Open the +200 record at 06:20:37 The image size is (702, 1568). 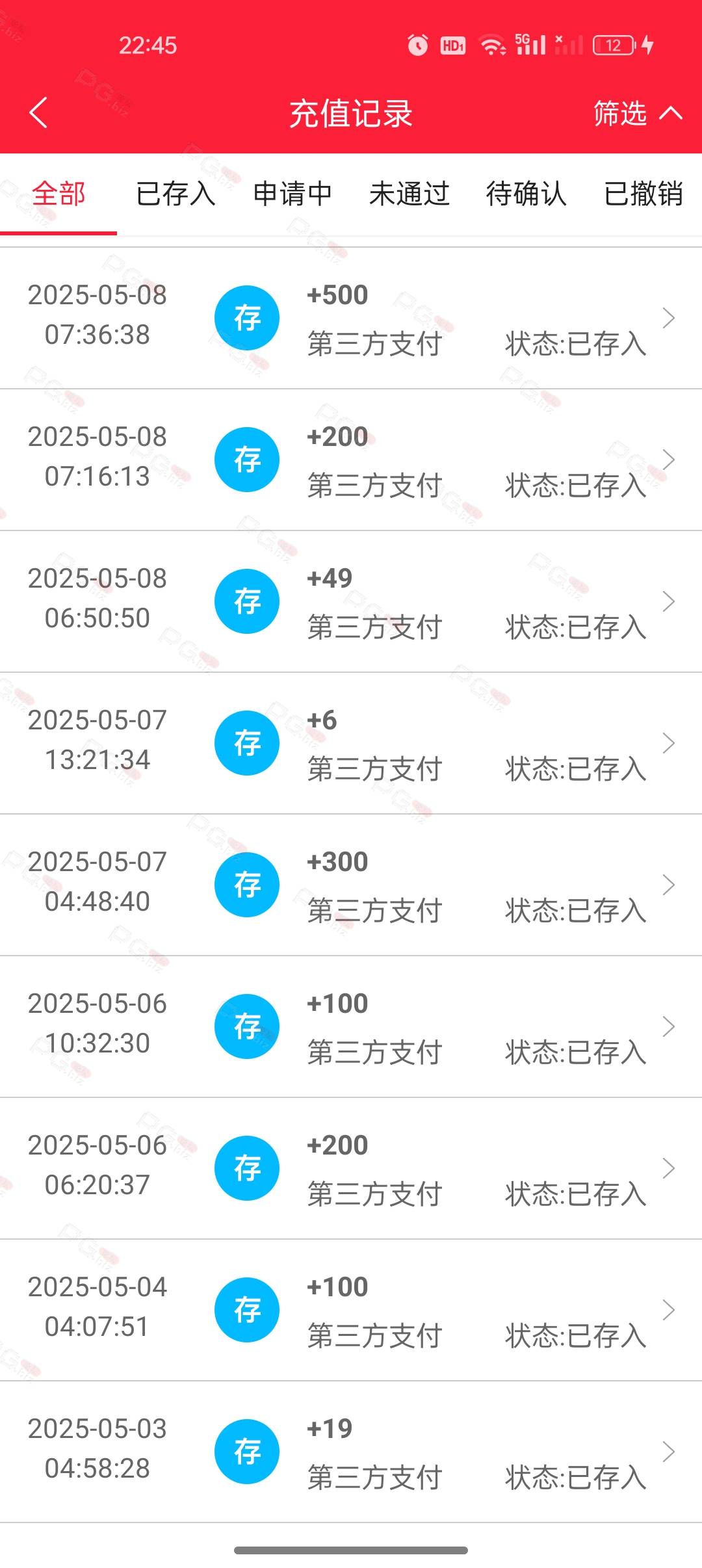click(x=351, y=1168)
